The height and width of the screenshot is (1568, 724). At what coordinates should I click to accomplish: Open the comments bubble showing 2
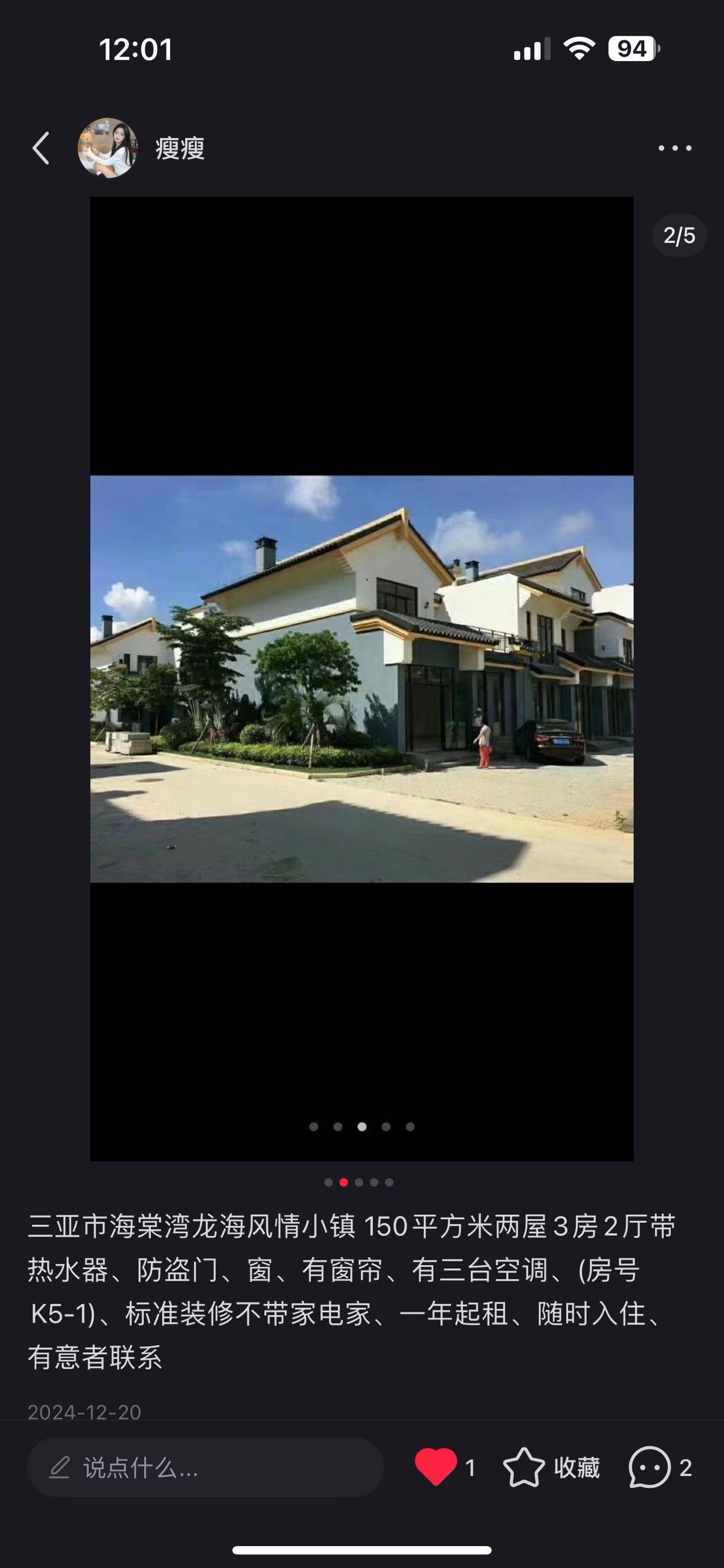tap(650, 1467)
